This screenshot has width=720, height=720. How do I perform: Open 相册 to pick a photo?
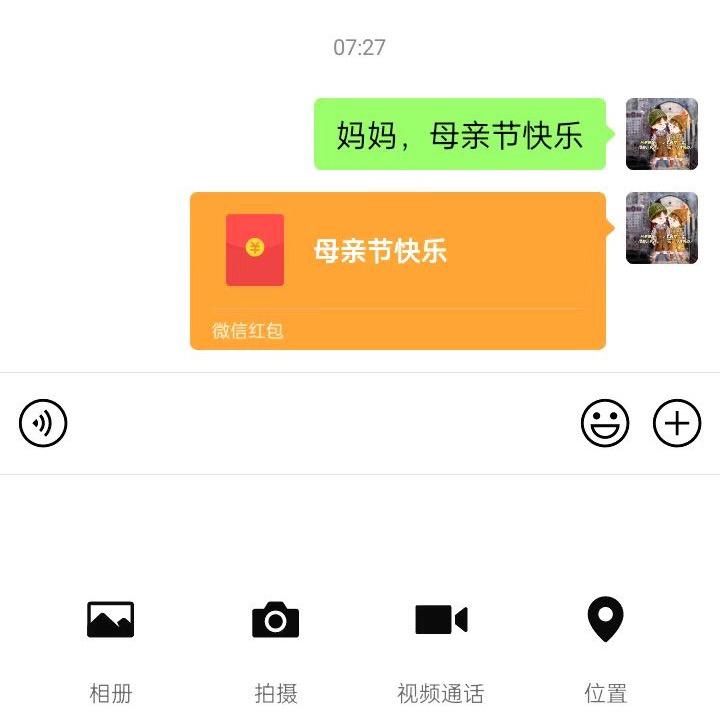pos(110,620)
